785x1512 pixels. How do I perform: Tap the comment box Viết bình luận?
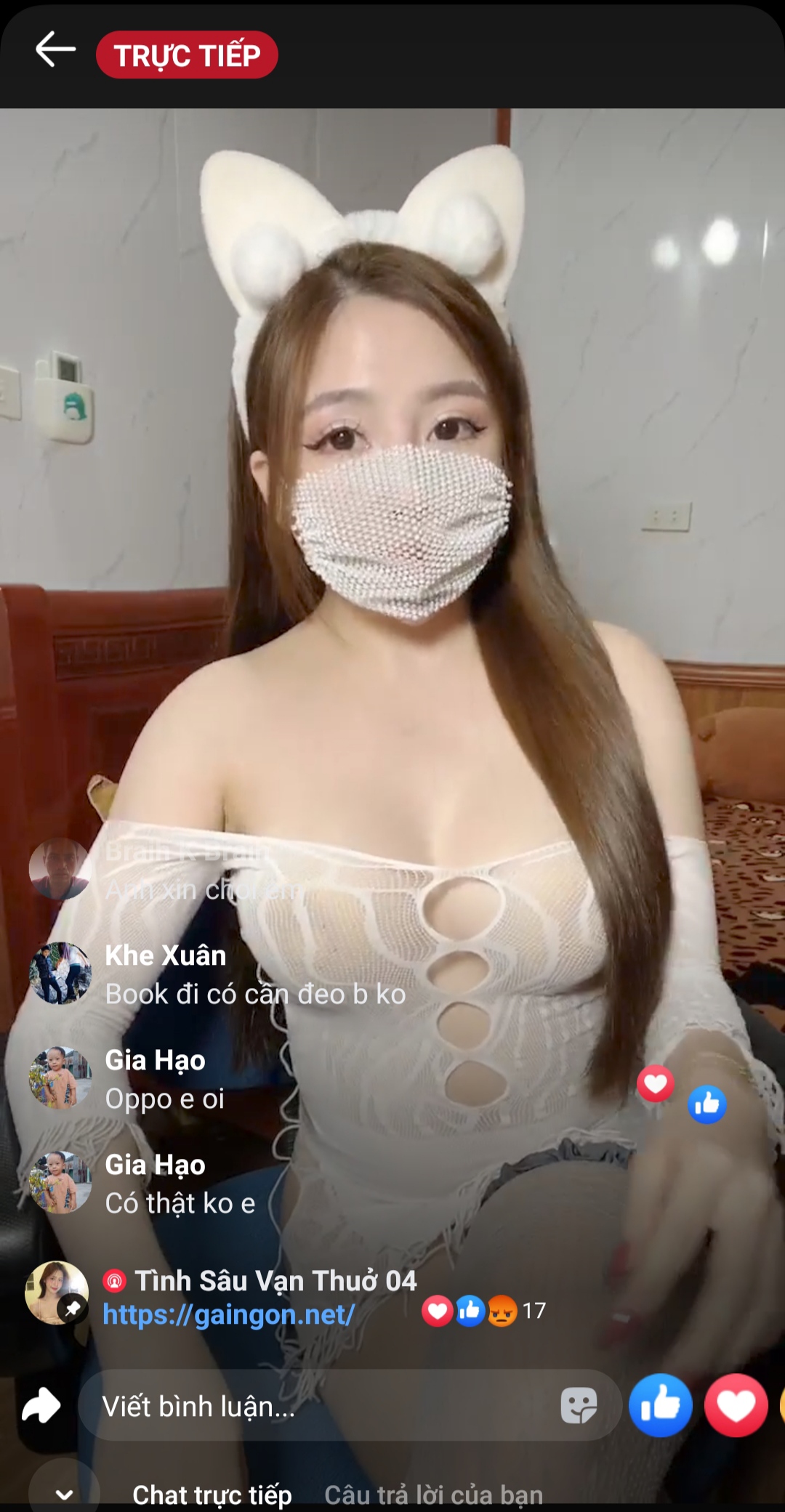[x=320, y=1407]
